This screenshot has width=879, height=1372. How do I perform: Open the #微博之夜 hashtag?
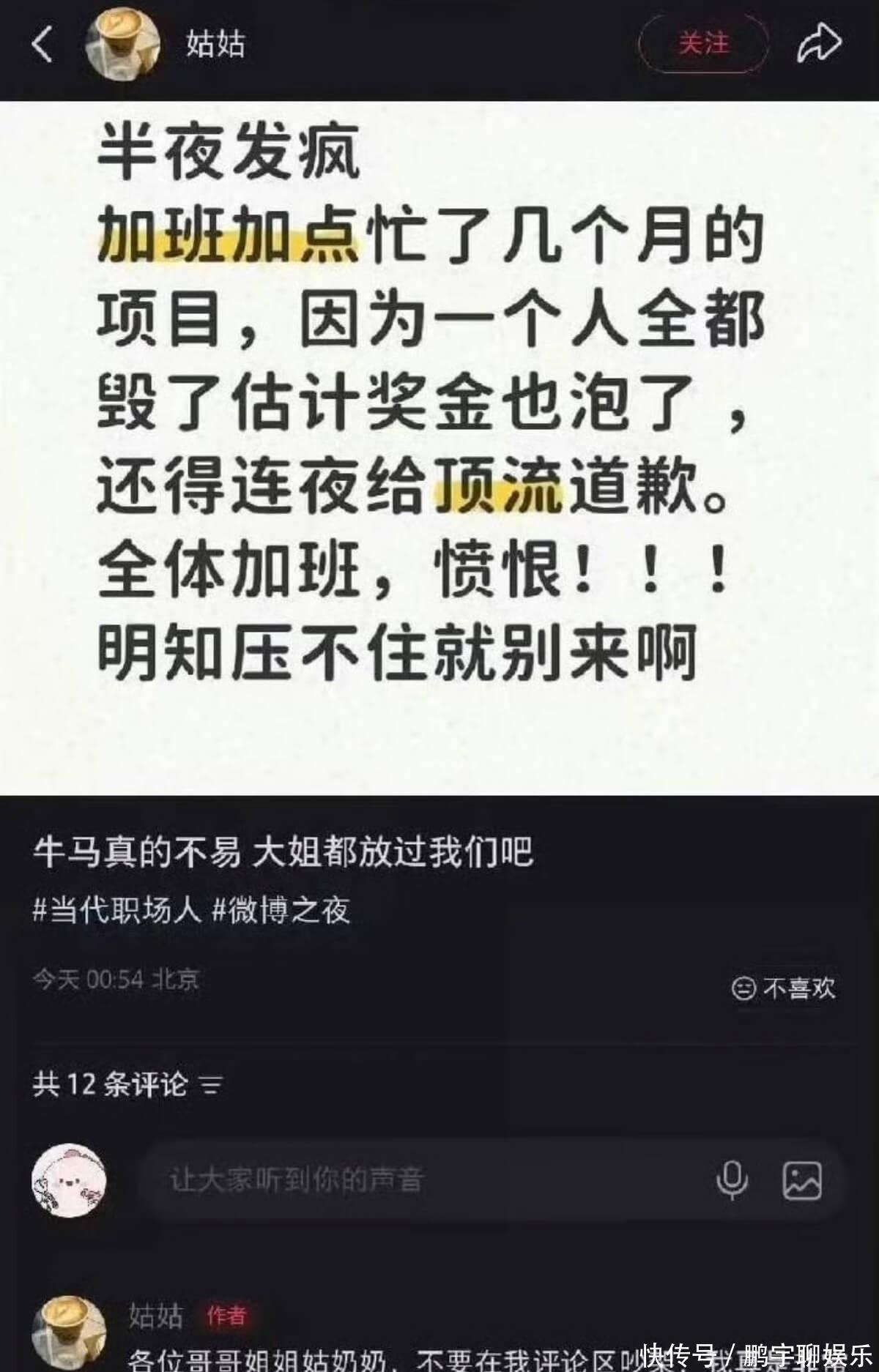[x=281, y=910]
